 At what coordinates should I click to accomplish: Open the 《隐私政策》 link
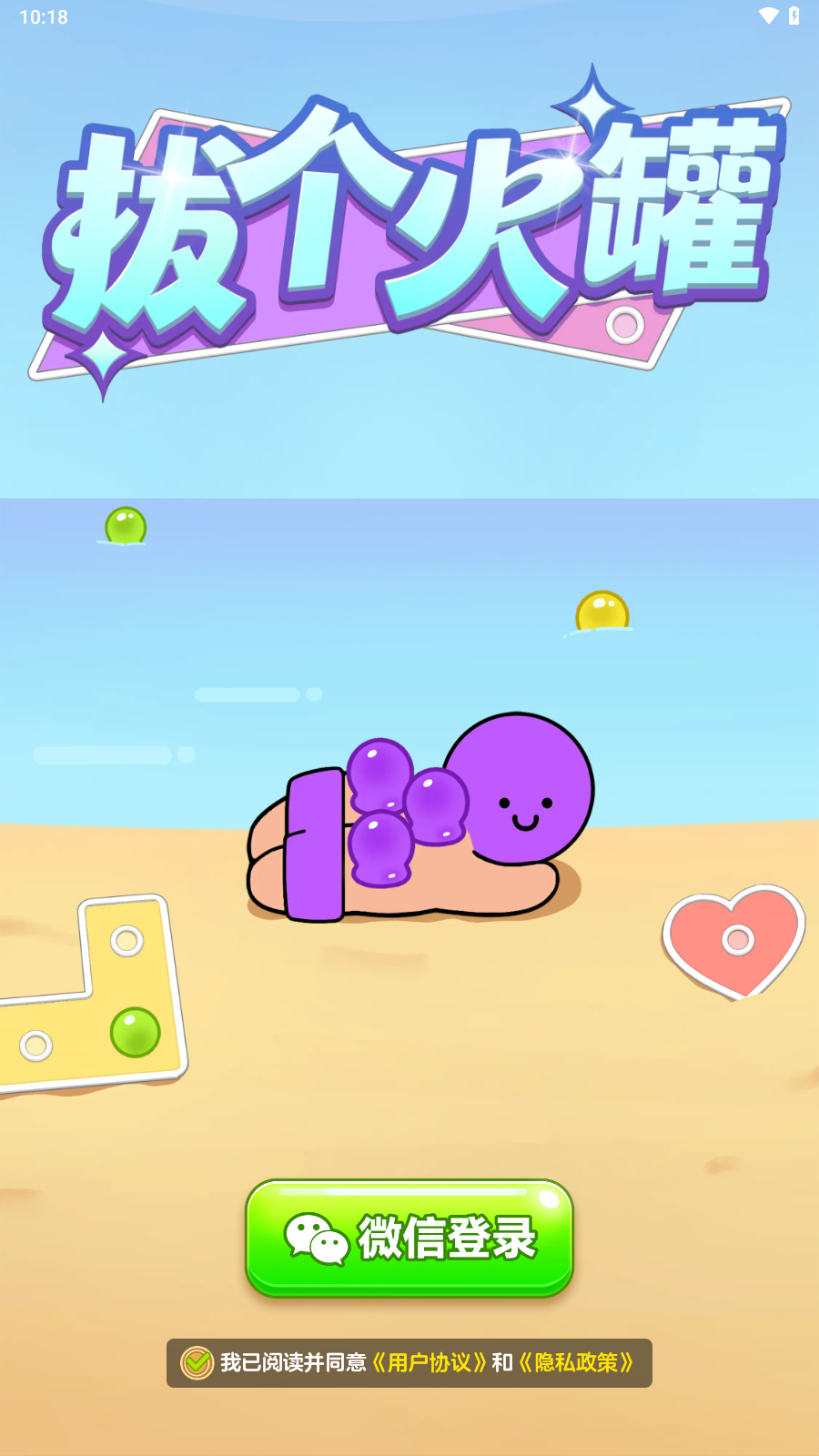click(576, 1362)
